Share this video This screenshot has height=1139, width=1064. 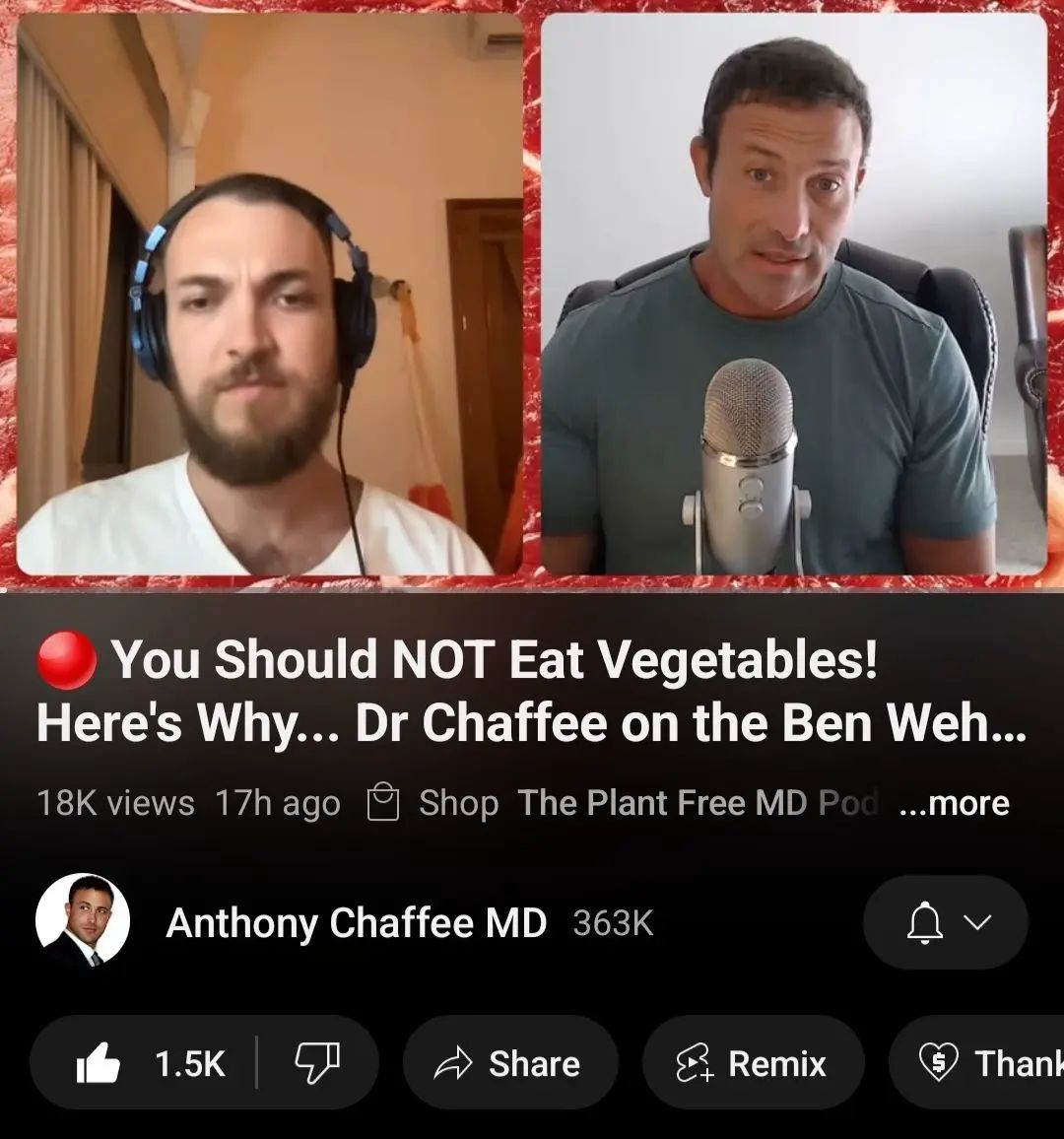click(509, 1064)
